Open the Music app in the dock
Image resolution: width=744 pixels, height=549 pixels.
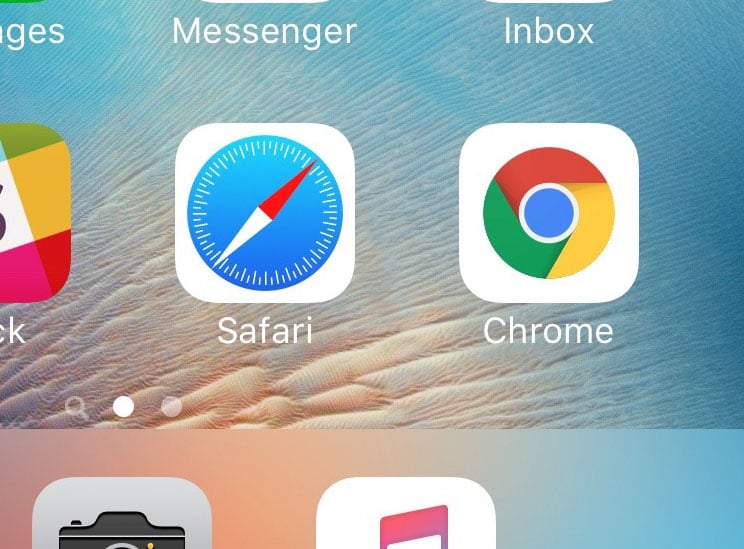click(x=406, y=518)
